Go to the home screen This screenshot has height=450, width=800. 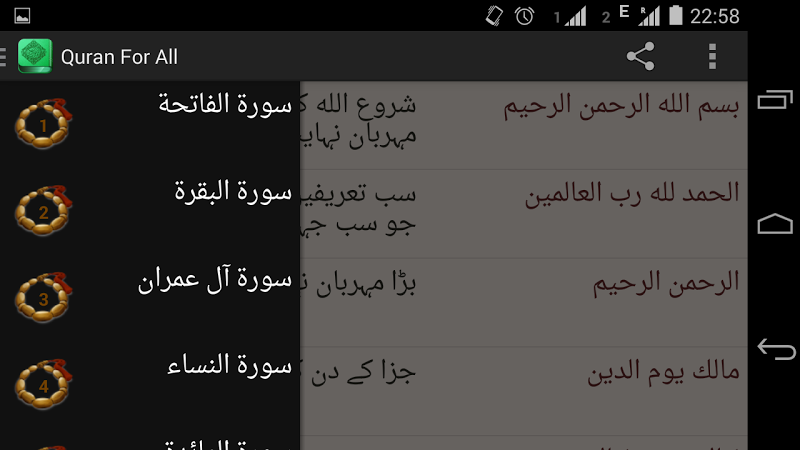click(775, 224)
